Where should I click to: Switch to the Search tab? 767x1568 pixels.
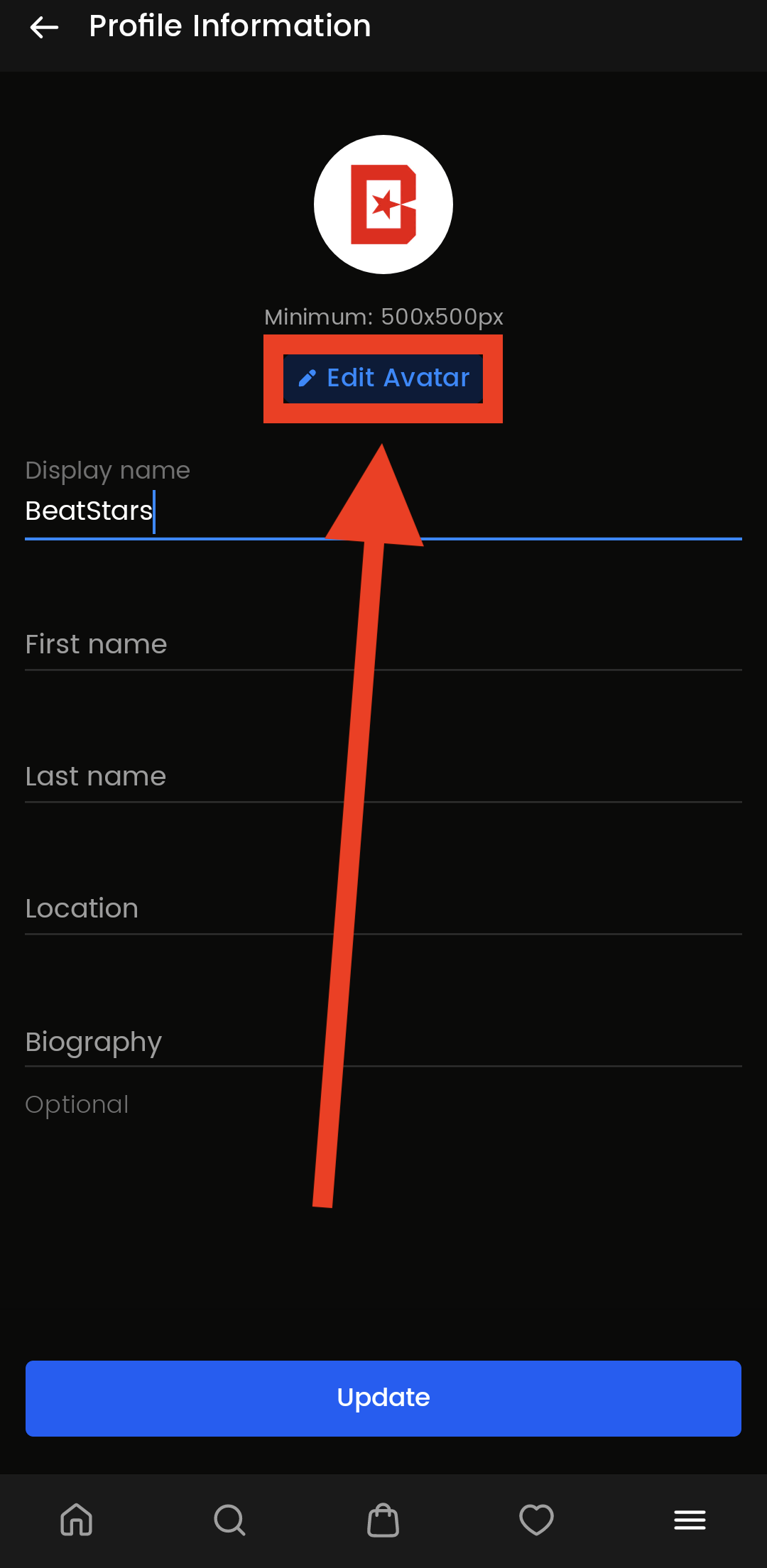229,1520
